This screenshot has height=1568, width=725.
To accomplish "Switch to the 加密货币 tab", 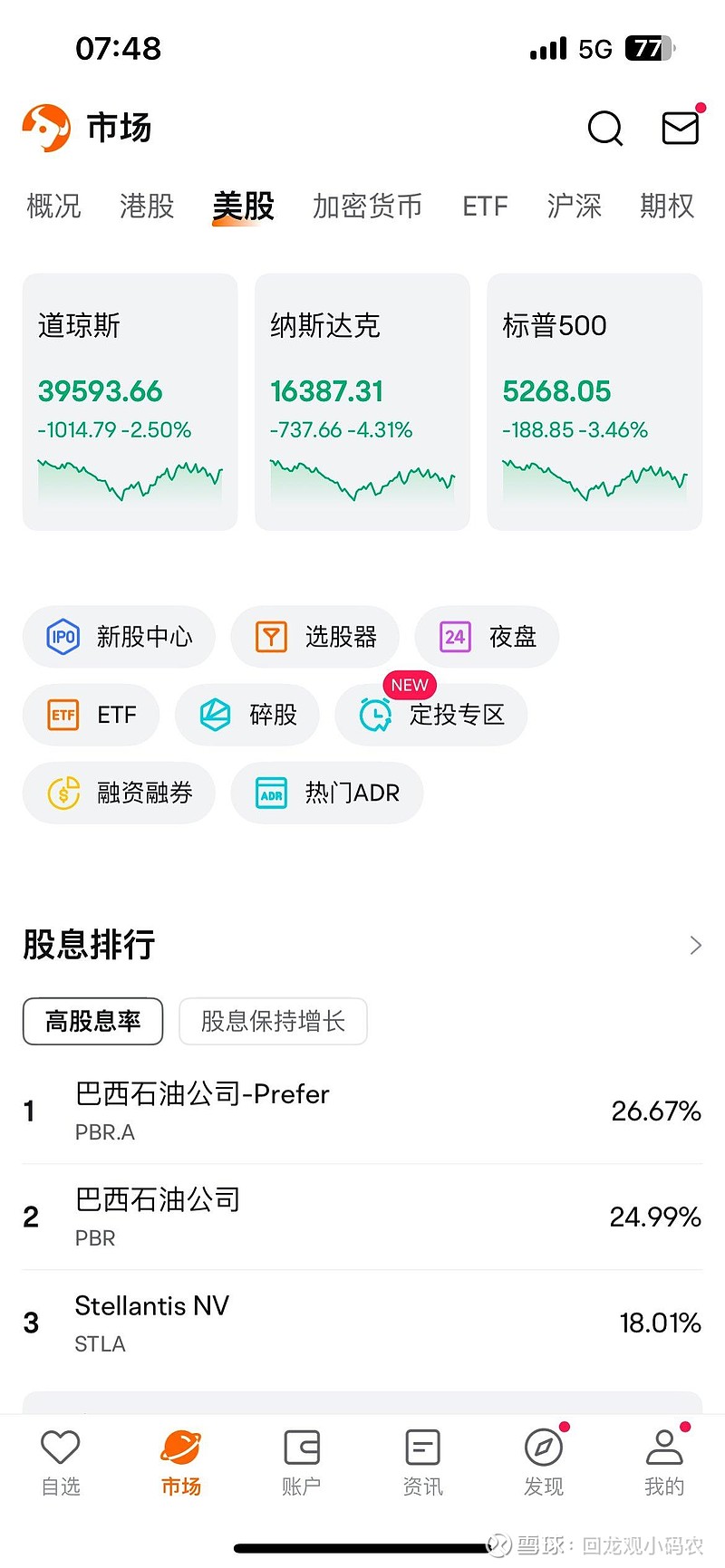I will click(366, 207).
